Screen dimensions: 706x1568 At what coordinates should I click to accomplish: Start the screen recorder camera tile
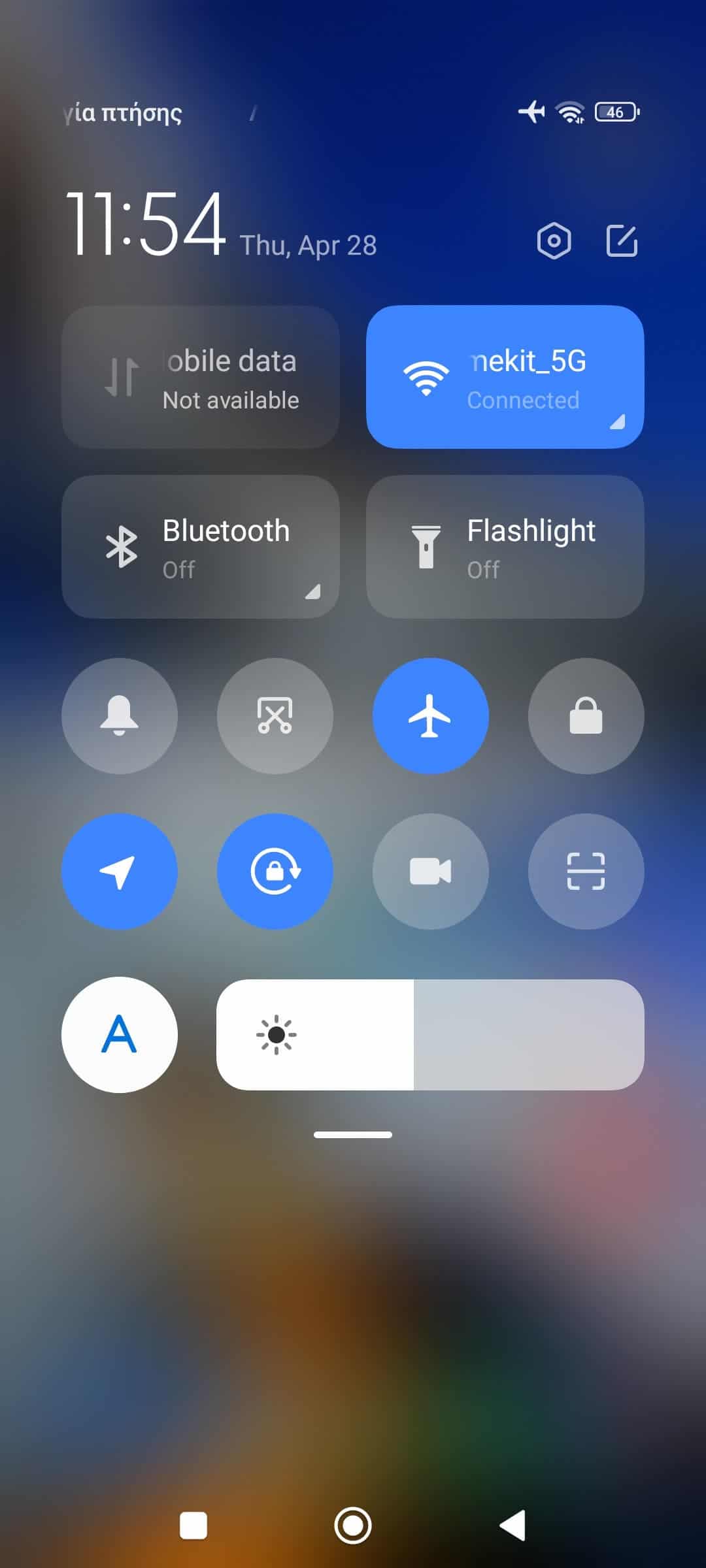(x=431, y=872)
